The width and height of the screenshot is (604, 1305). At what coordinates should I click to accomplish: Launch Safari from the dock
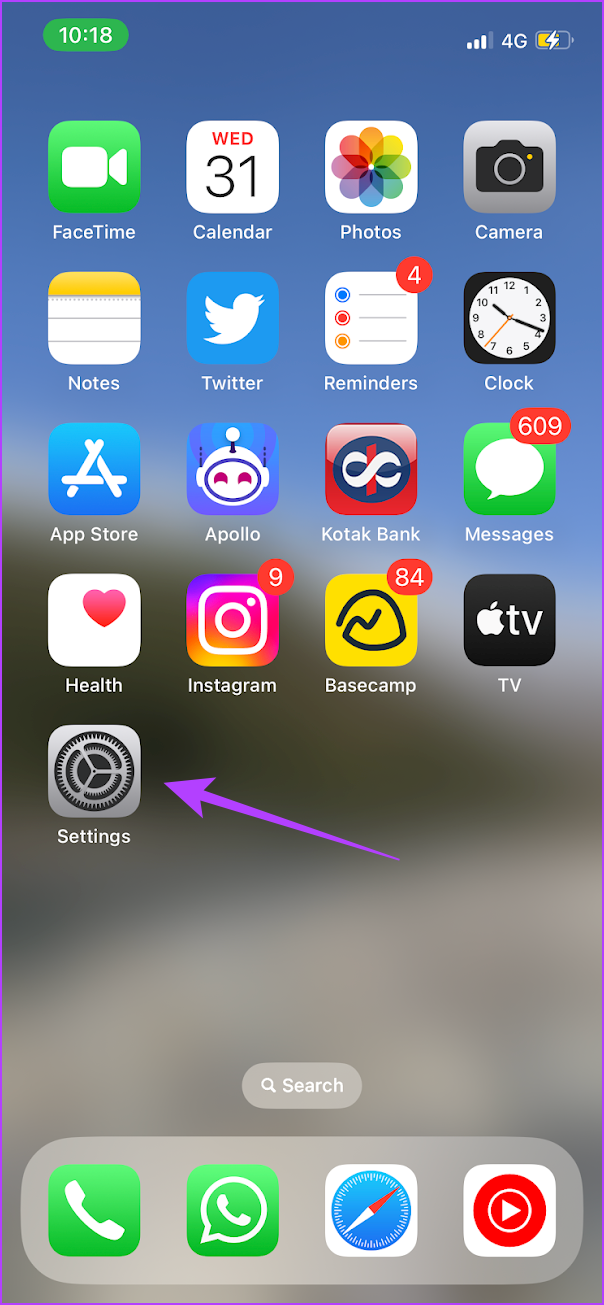click(x=371, y=1210)
